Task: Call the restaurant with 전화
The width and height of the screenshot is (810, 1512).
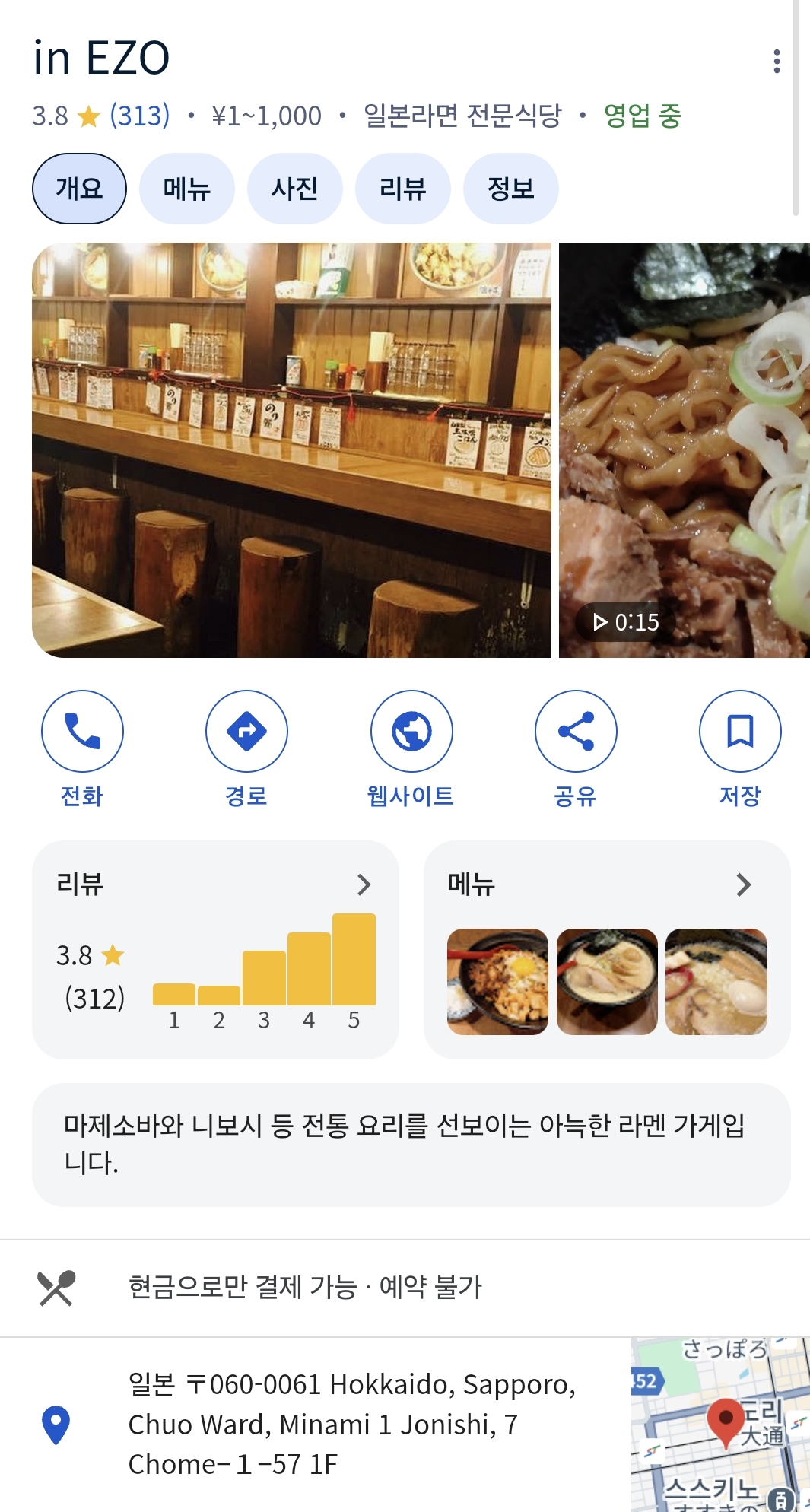Action: (82, 731)
